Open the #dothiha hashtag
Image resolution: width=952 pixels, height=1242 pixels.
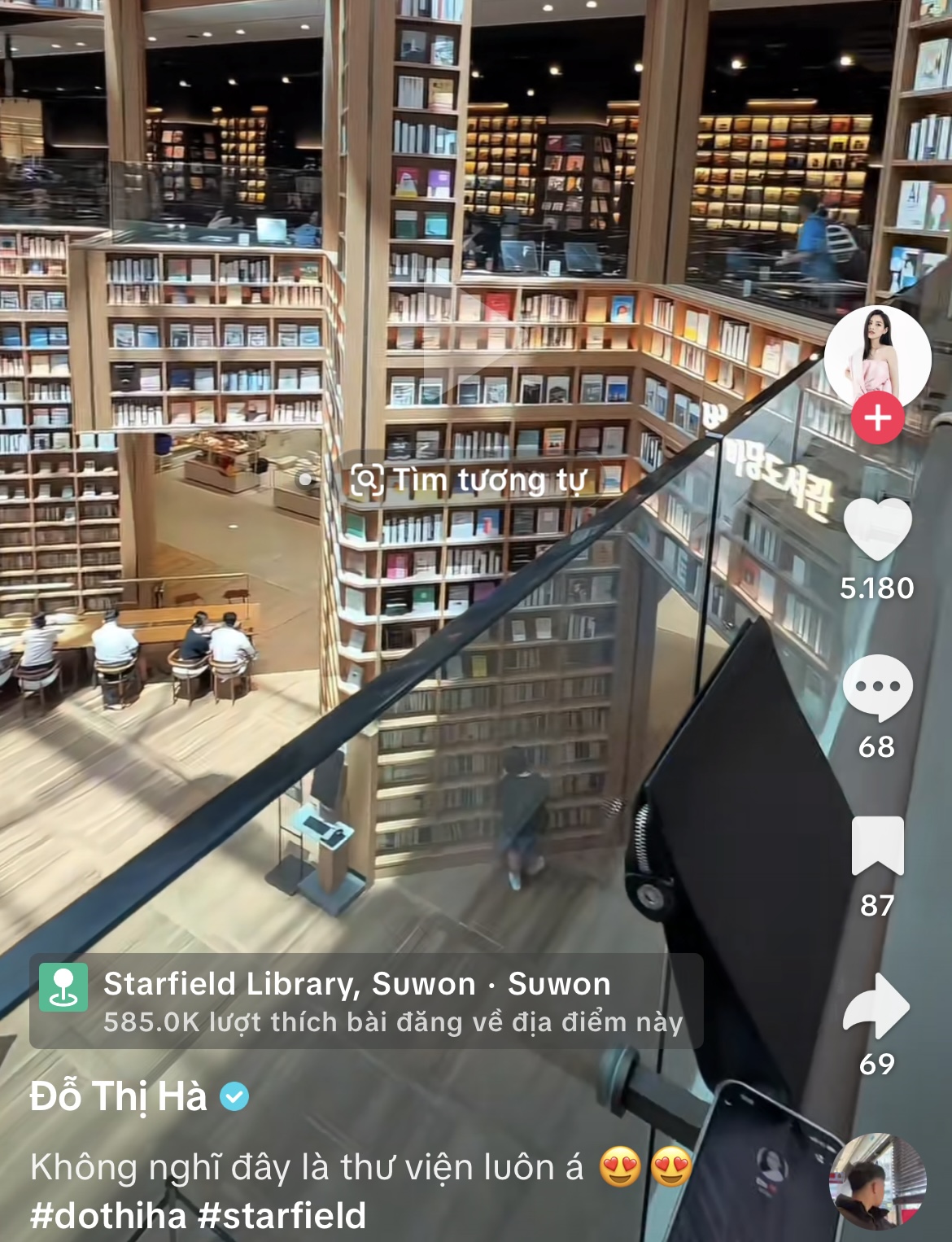pos(108,1216)
